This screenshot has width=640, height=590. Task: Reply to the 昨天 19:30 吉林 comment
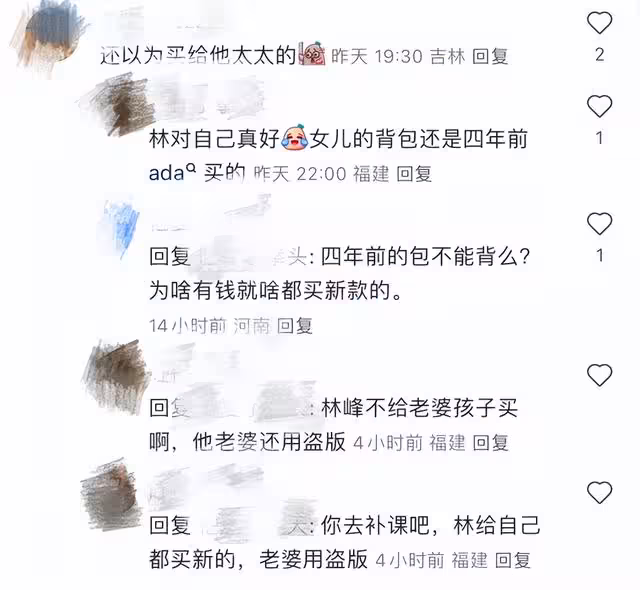tap(489, 57)
